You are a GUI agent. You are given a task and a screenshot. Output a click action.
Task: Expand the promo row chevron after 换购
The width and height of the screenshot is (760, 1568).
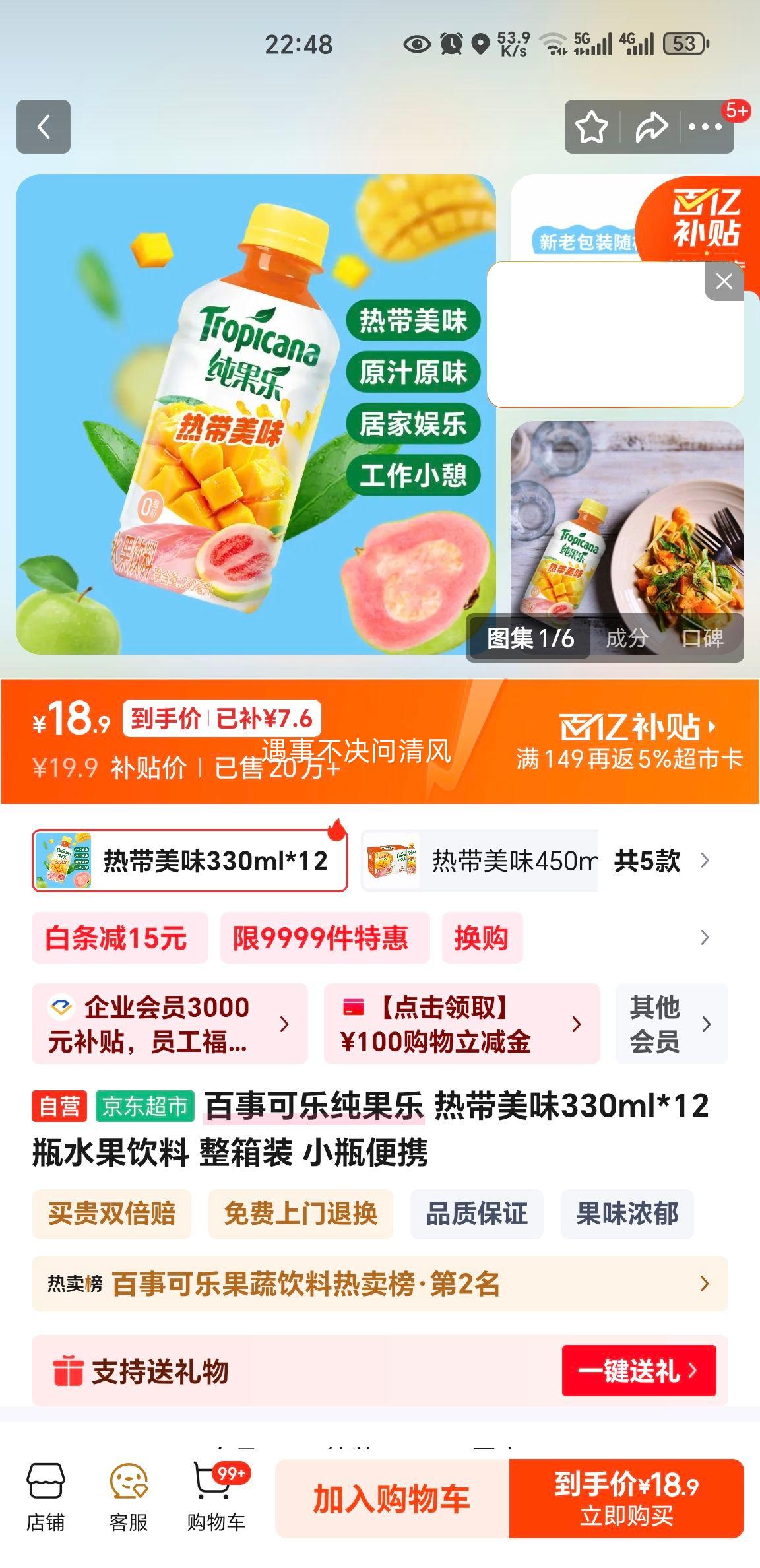click(705, 937)
